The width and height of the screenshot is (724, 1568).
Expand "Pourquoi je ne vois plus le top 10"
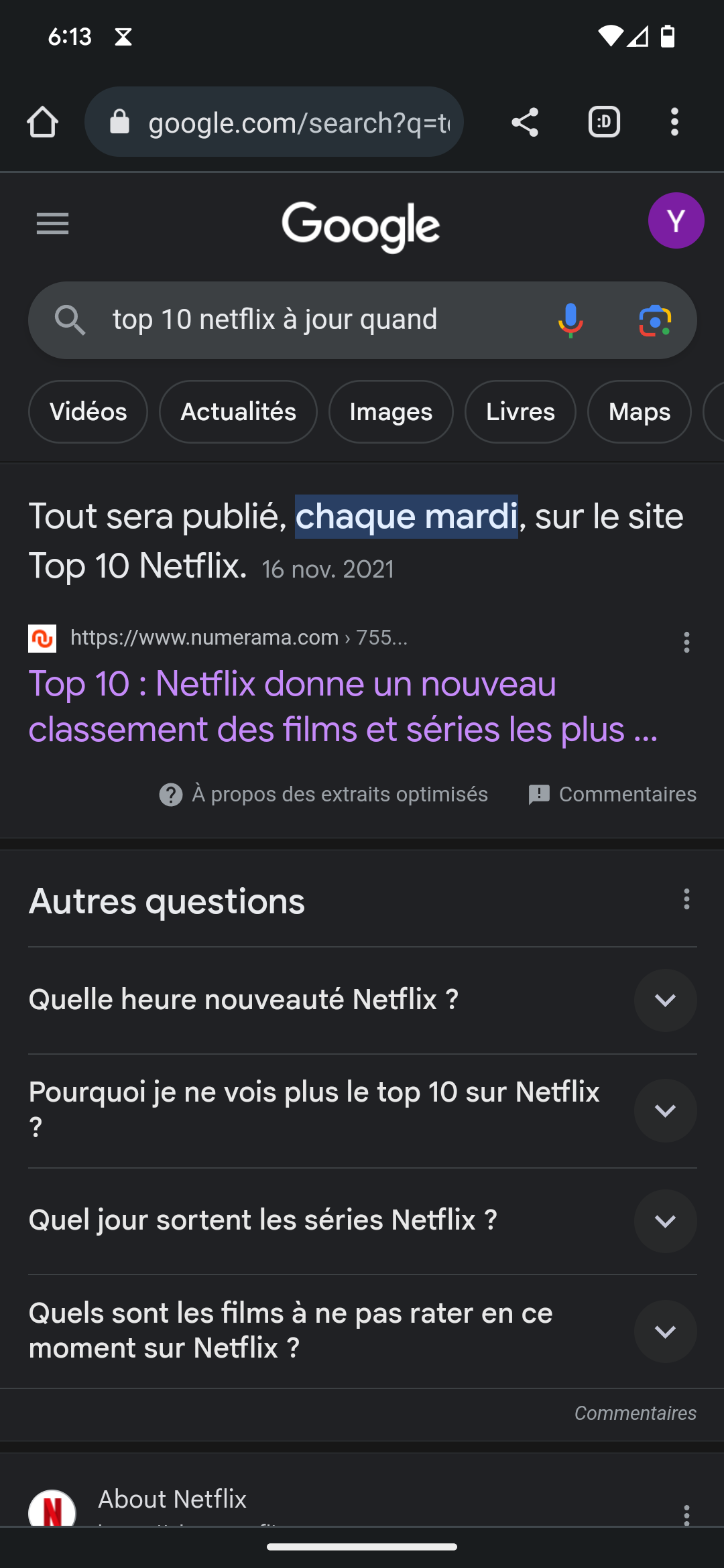[665, 1110]
